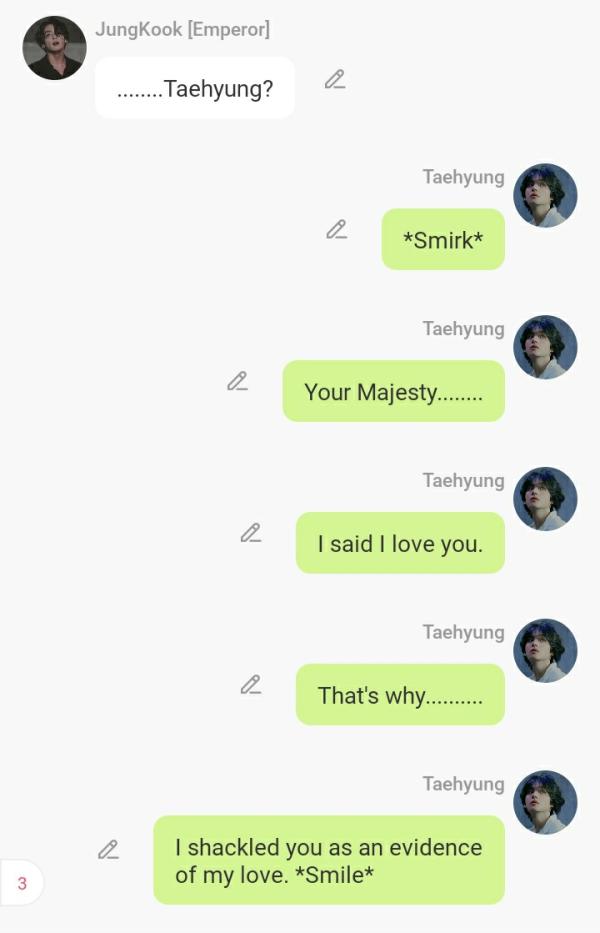Open the editor for 'I said I love you.'
This screenshot has height=933, width=600.
[251, 533]
